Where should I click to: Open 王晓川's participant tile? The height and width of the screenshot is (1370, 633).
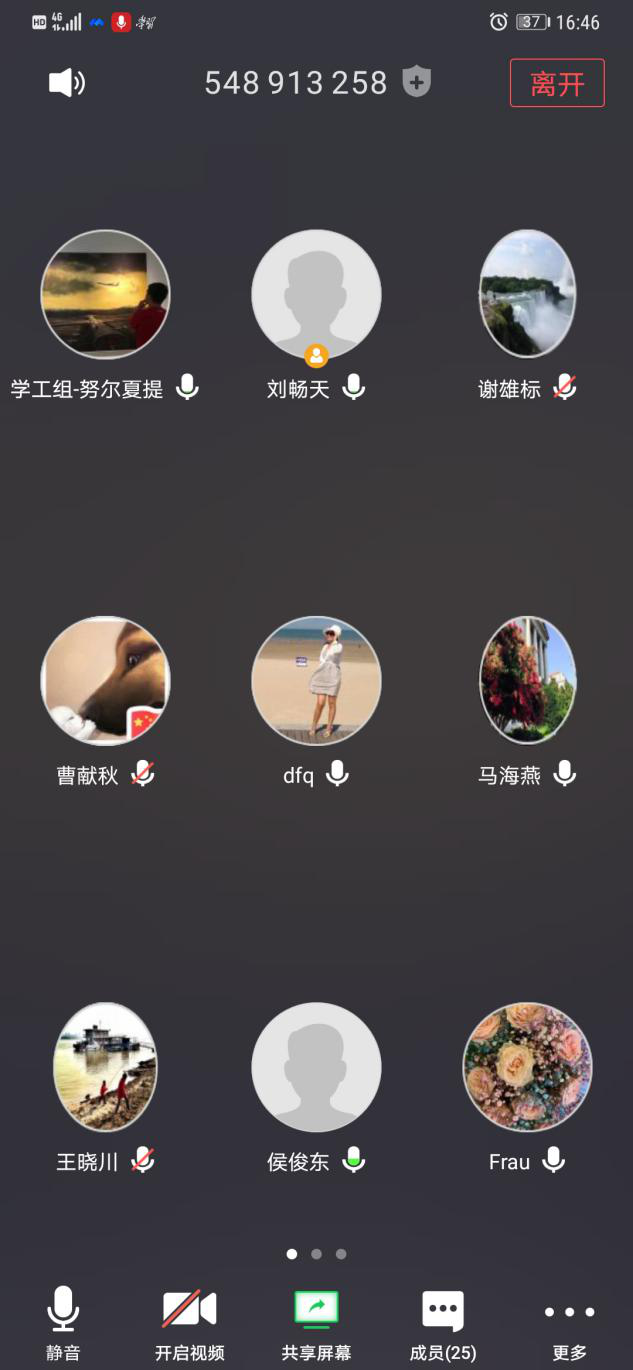coord(105,1067)
